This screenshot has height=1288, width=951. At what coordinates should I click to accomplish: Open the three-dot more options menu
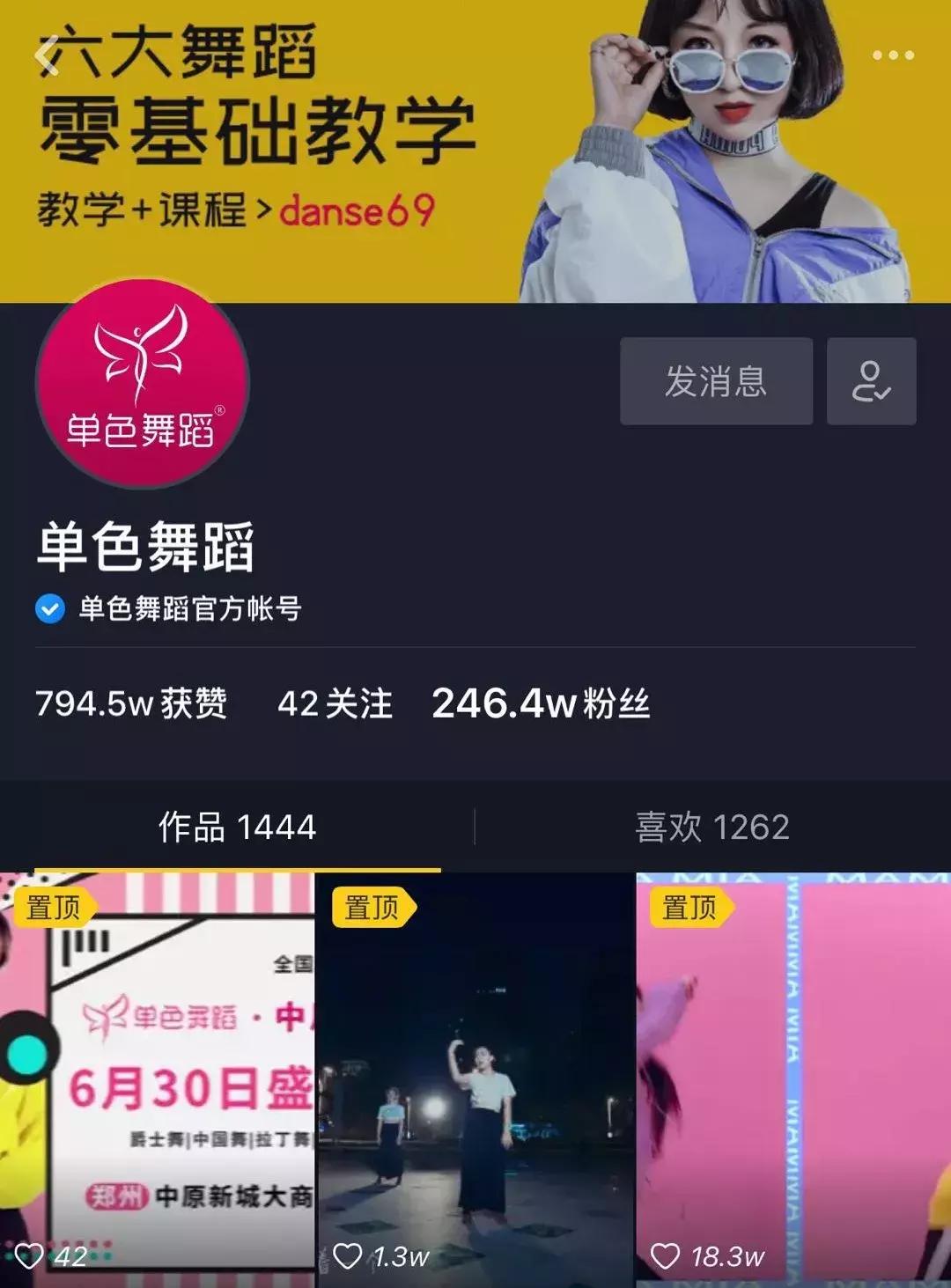point(891,55)
